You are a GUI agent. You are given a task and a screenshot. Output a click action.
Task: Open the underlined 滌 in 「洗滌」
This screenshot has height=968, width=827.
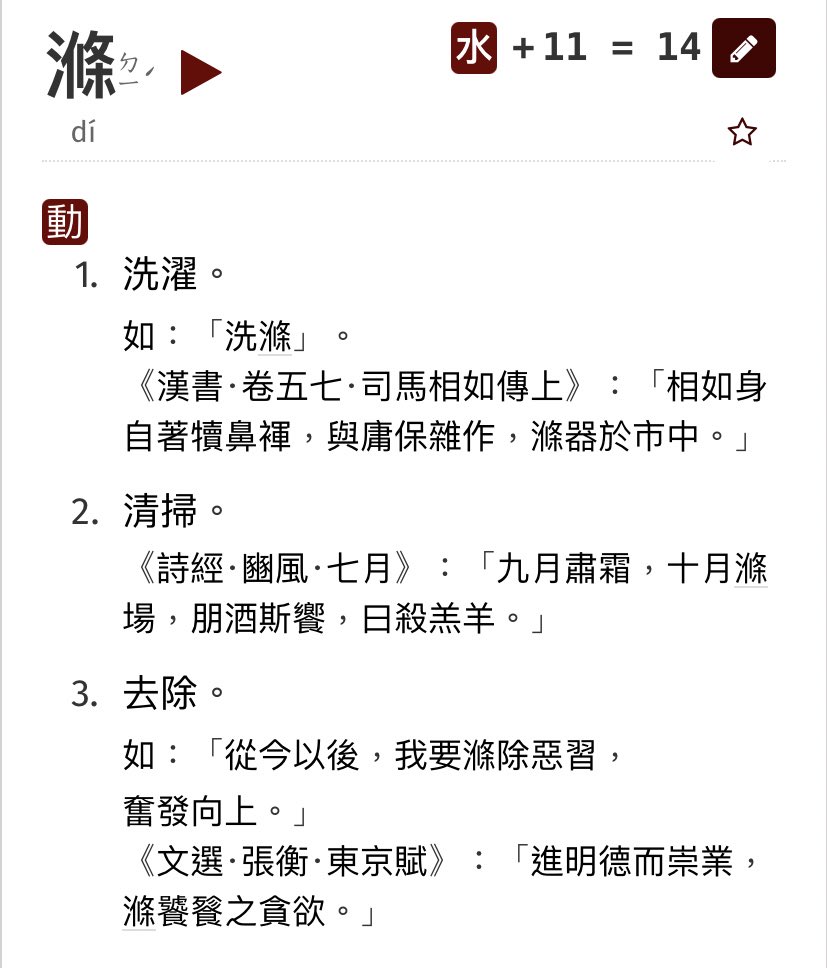click(274, 337)
